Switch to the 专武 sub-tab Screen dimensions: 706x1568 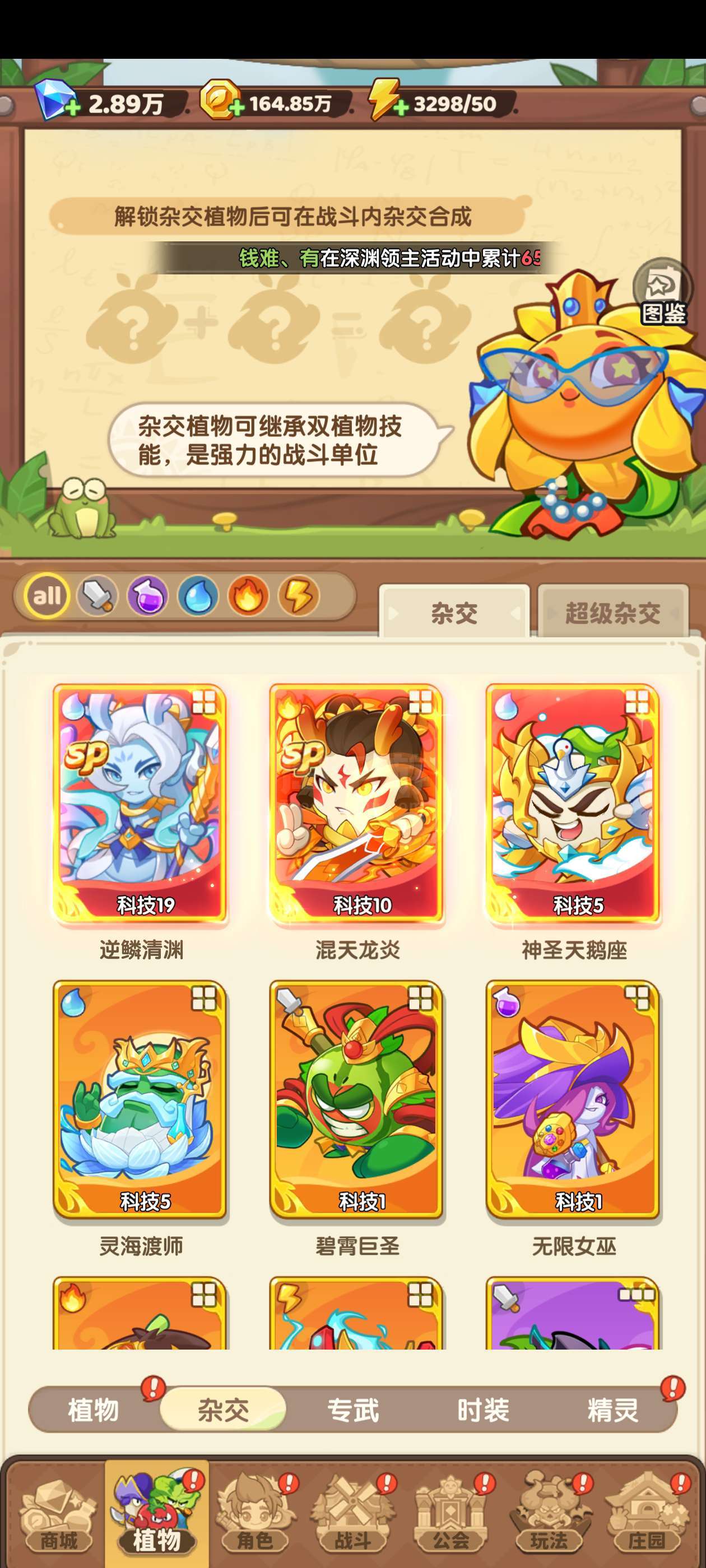(x=354, y=1410)
